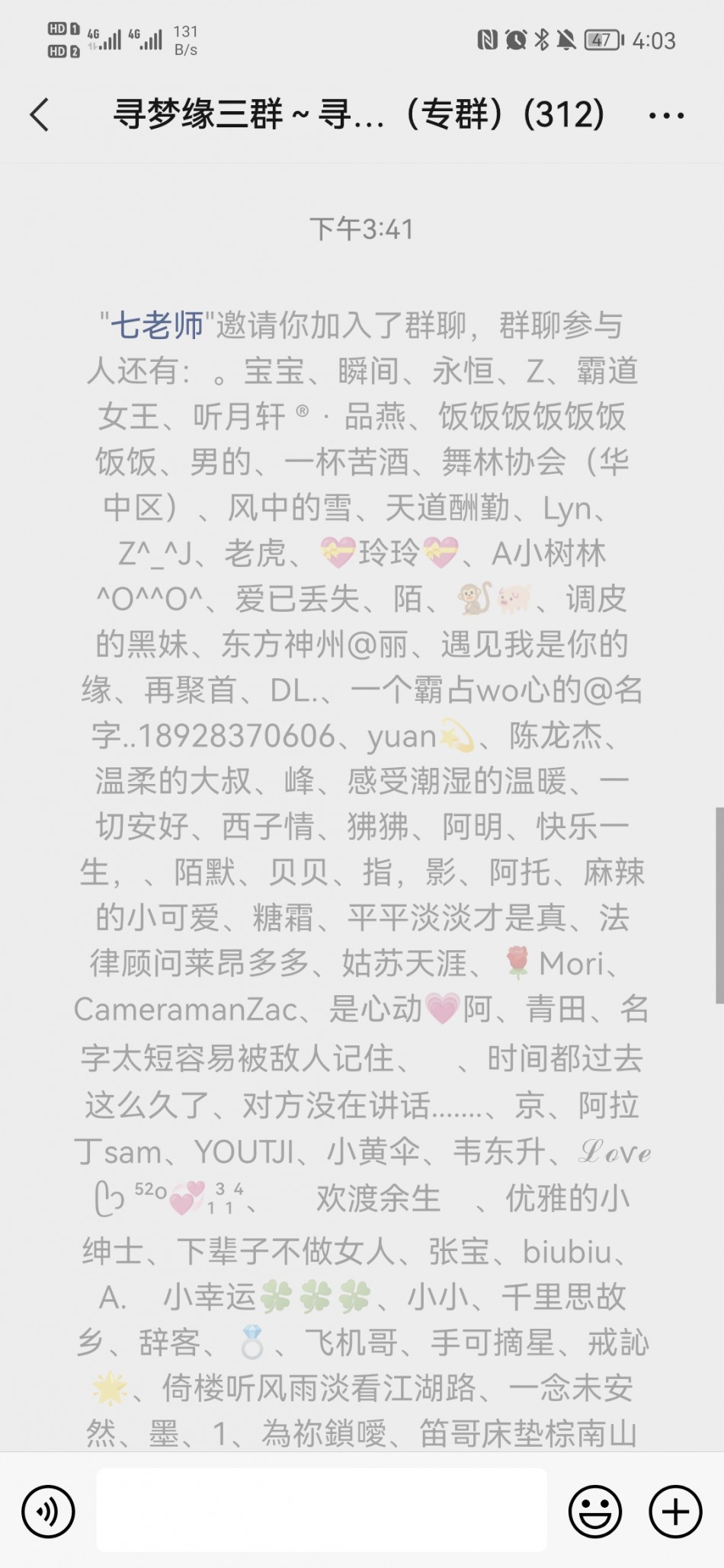
Task: Go back to the chat list
Action: [x=40, y=115]
